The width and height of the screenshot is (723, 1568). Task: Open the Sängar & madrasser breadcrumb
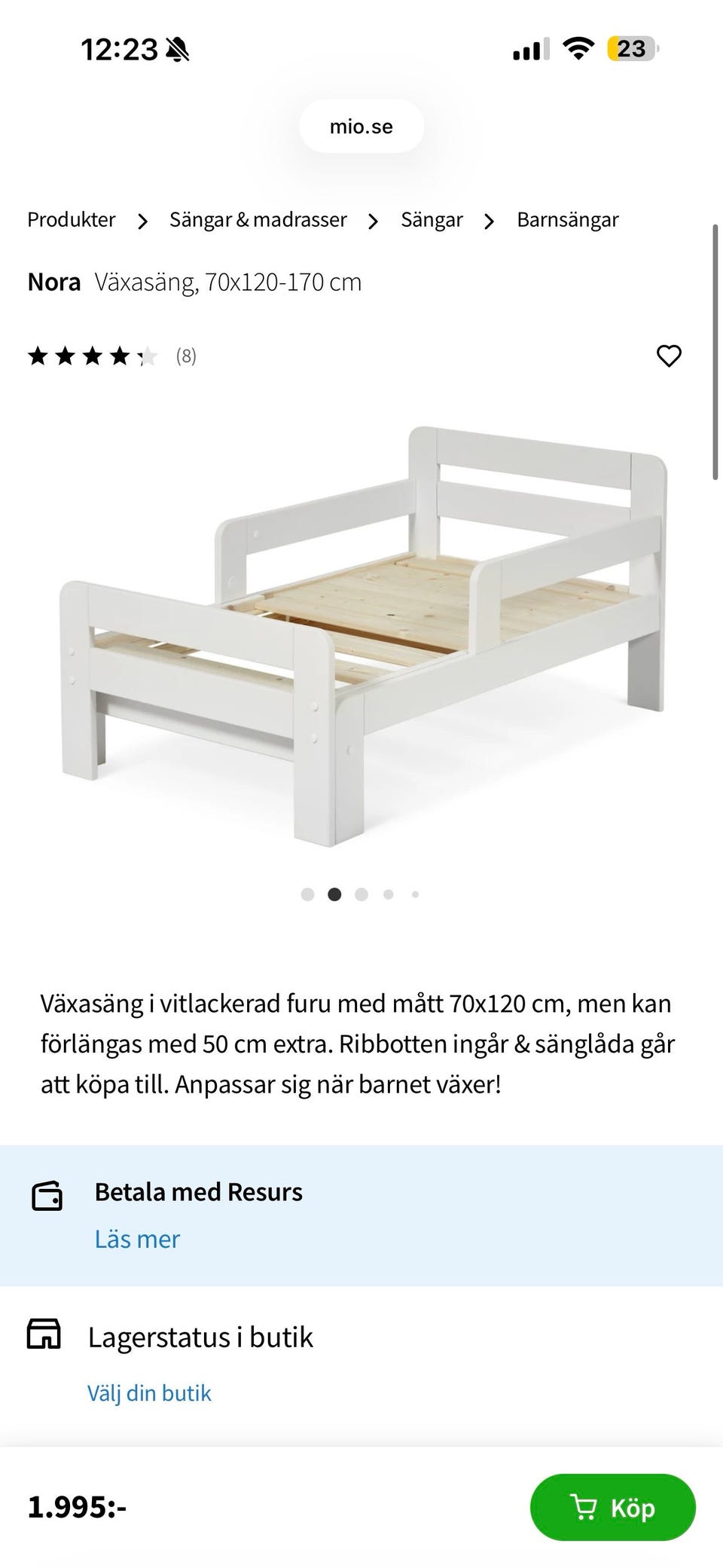[x=258, y=219]
